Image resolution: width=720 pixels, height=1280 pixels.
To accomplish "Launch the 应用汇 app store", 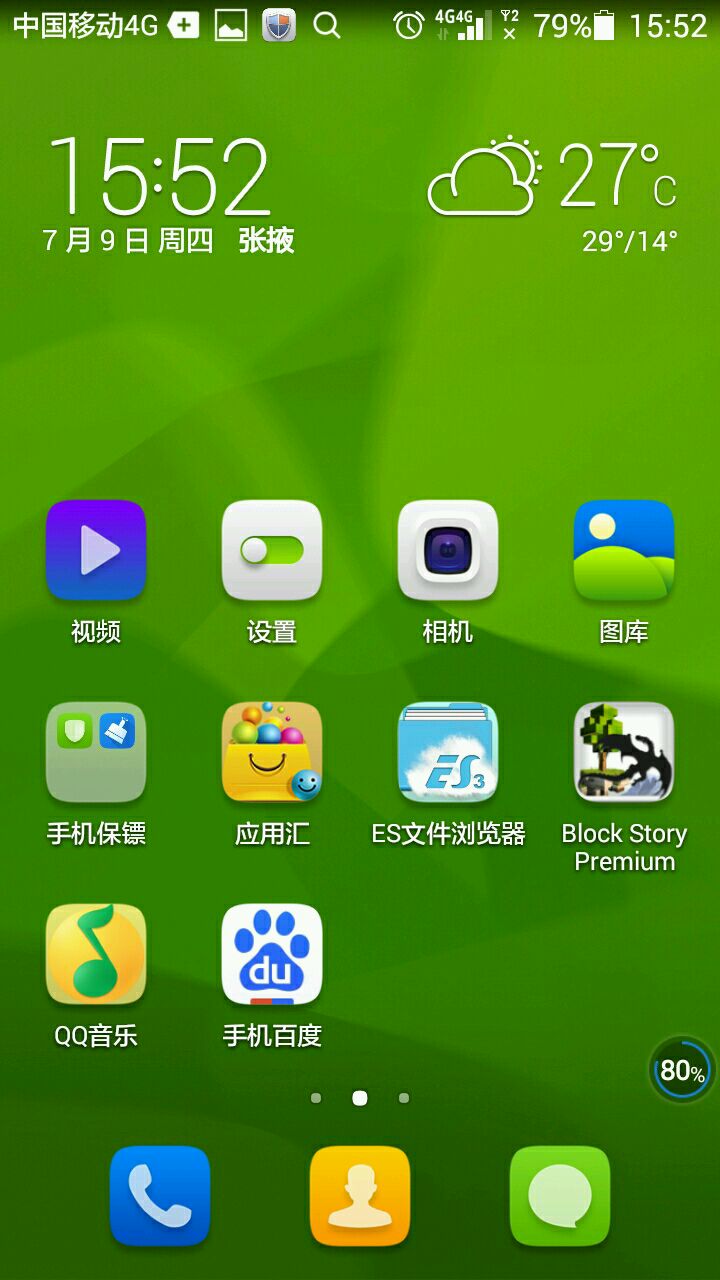I will (272, 753).
